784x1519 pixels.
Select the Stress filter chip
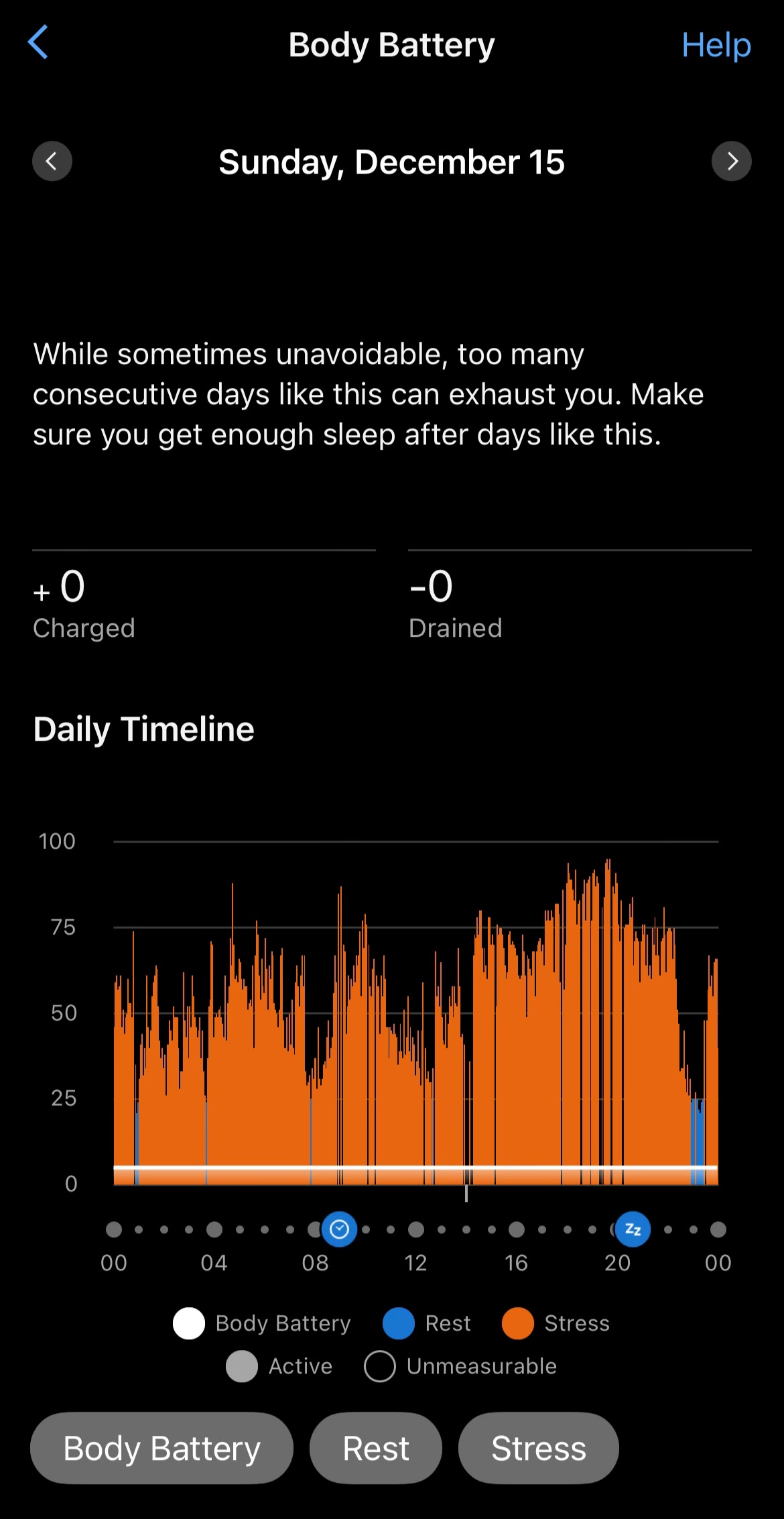point(539,1448)
